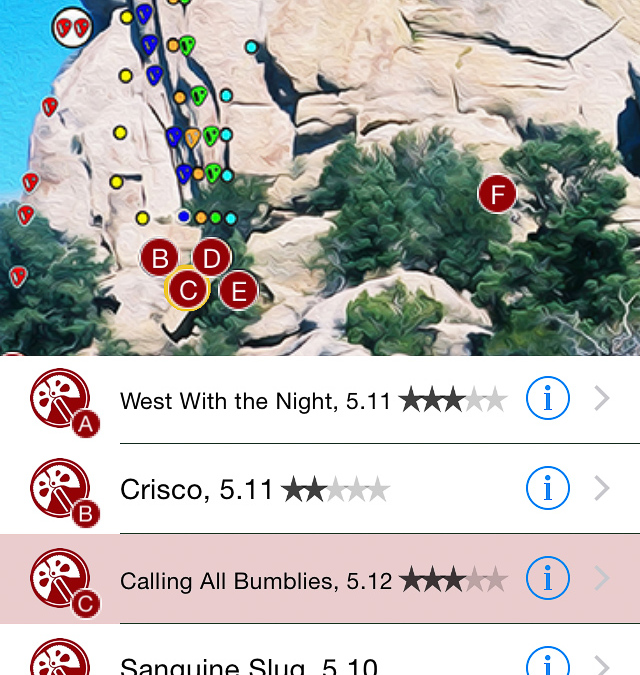Select route marker D on the topo
640x675 pixels.
click(x=211, y=258)
